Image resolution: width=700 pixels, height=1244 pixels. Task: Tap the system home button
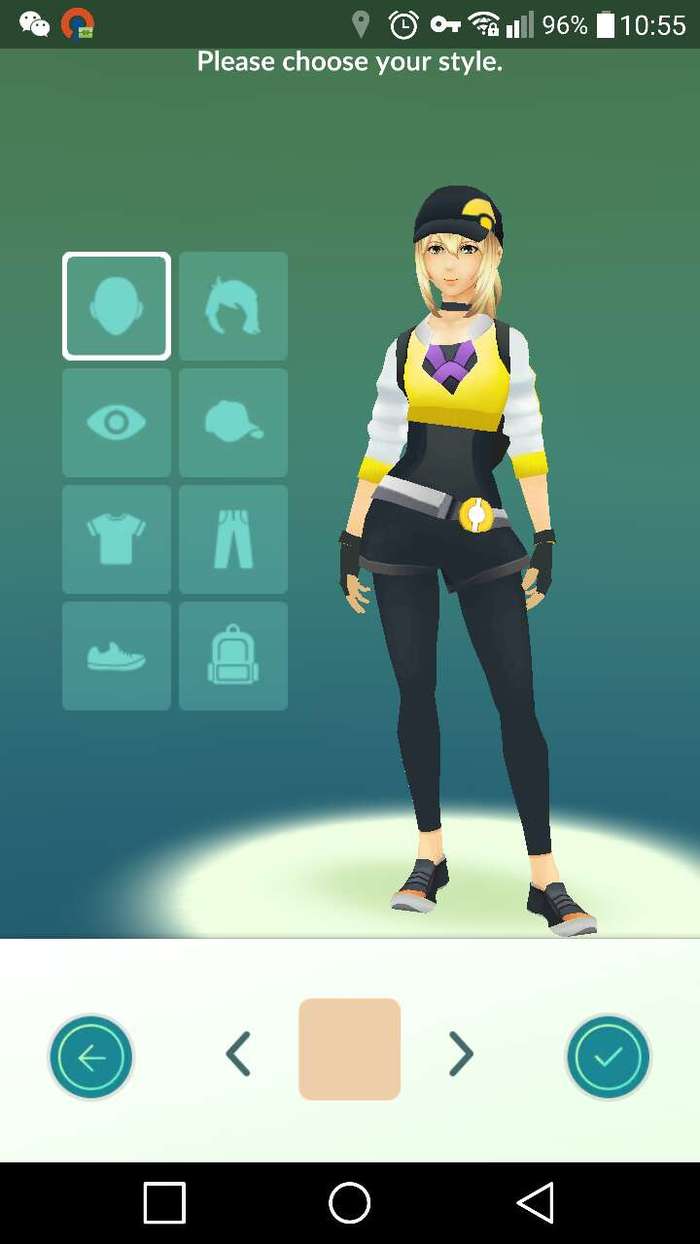349,1202
